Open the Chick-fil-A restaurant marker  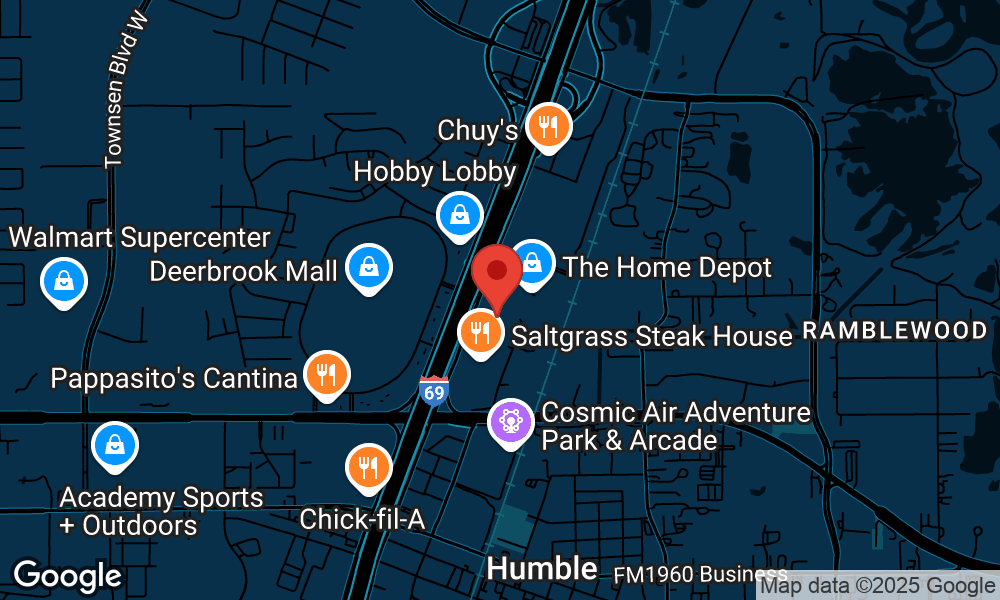pyautogui.click(x=368, y=467)
